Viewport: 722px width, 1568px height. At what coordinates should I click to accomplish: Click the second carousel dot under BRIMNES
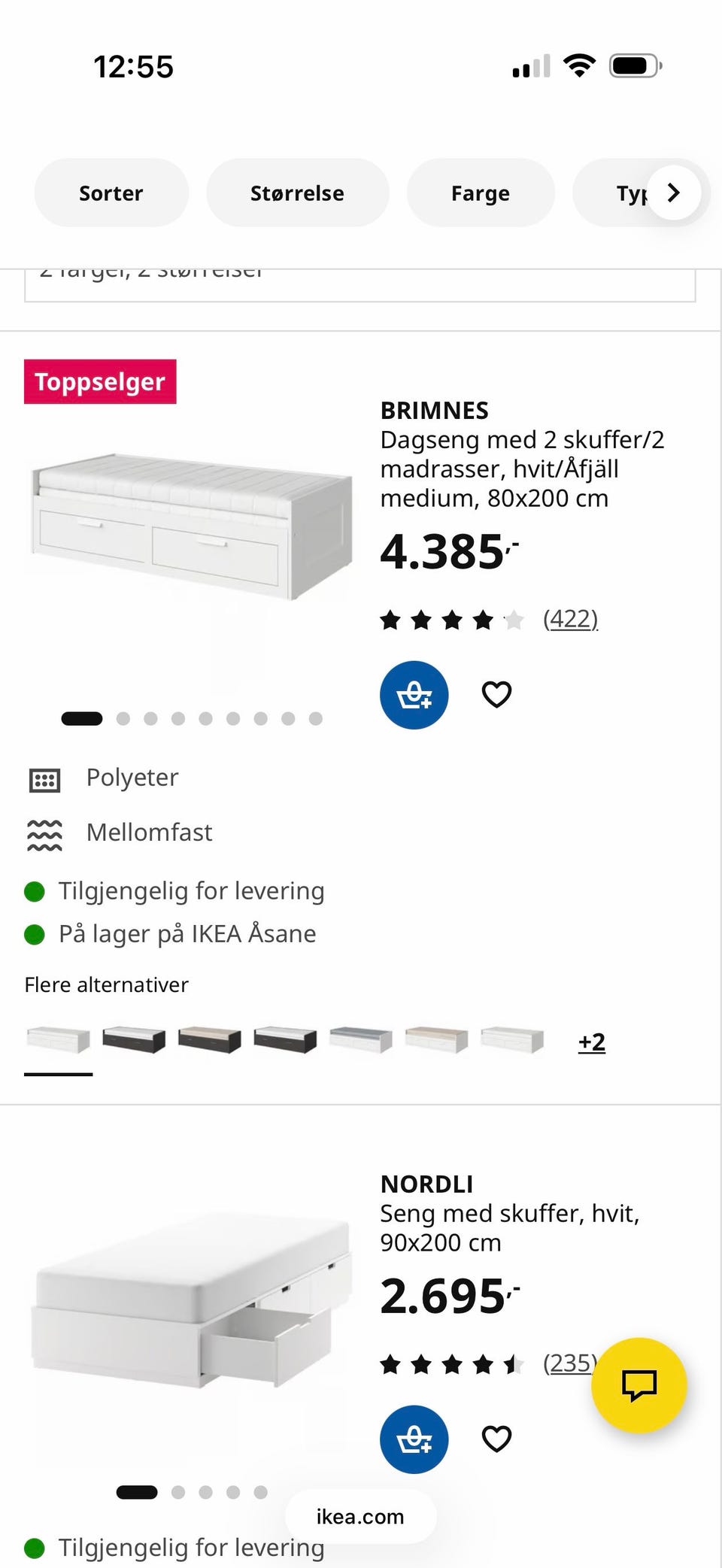pyautogui.click(x=123, y=718)
